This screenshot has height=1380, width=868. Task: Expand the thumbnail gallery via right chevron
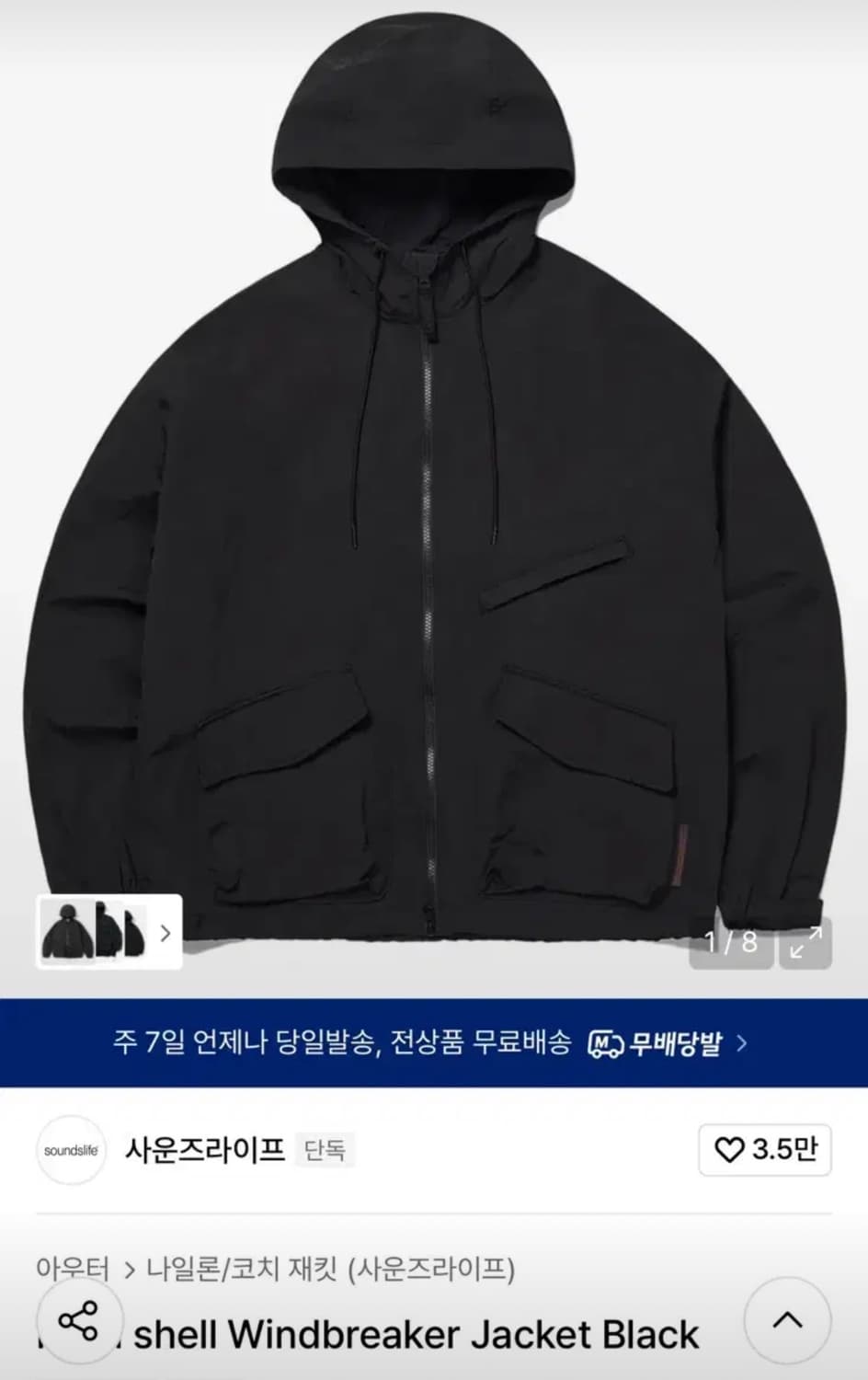point(166,933)
